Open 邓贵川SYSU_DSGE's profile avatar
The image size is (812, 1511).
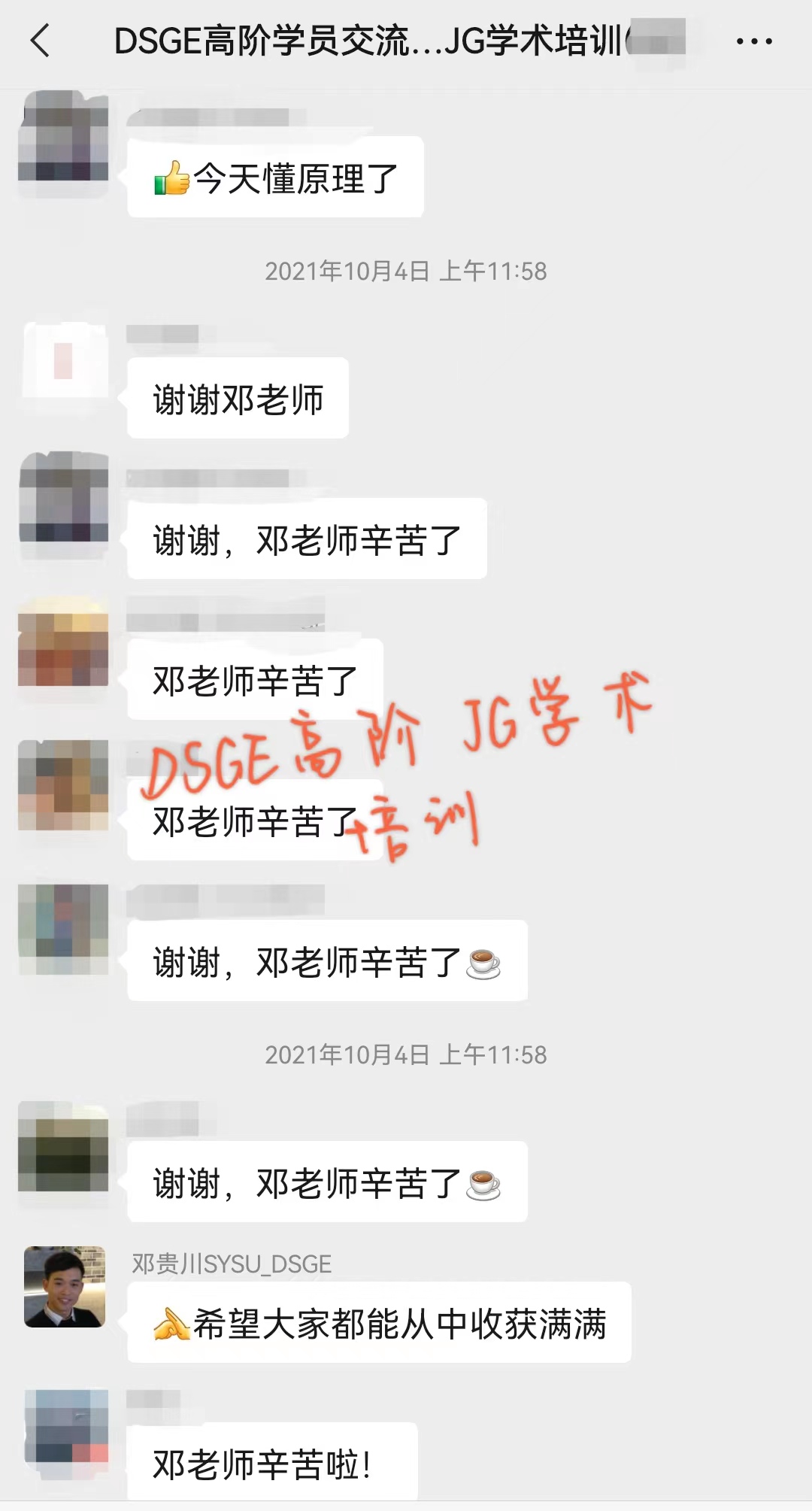pos(65,1286)
